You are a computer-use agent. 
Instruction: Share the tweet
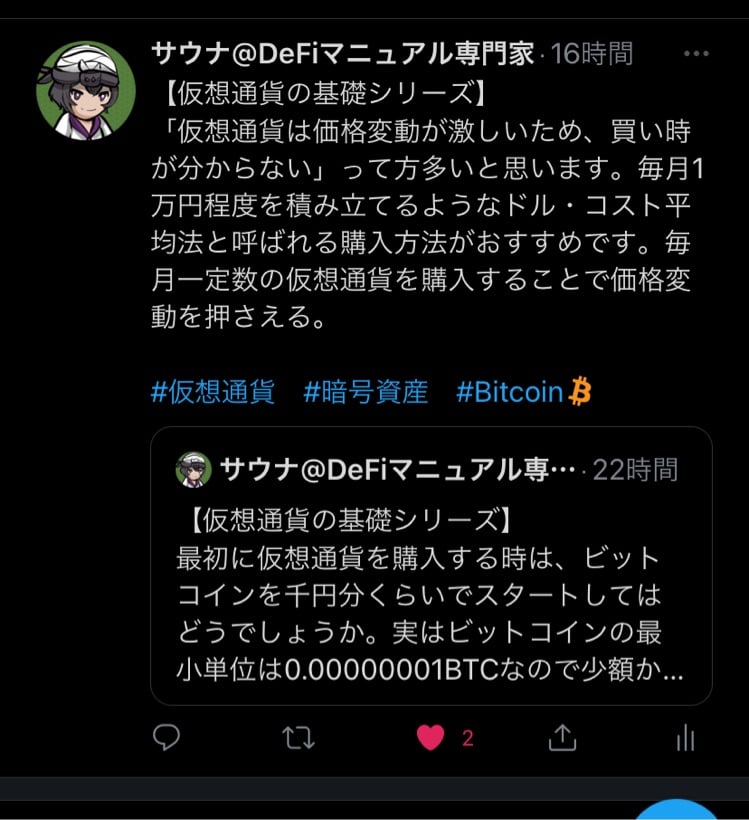click(x=563, y=738)
